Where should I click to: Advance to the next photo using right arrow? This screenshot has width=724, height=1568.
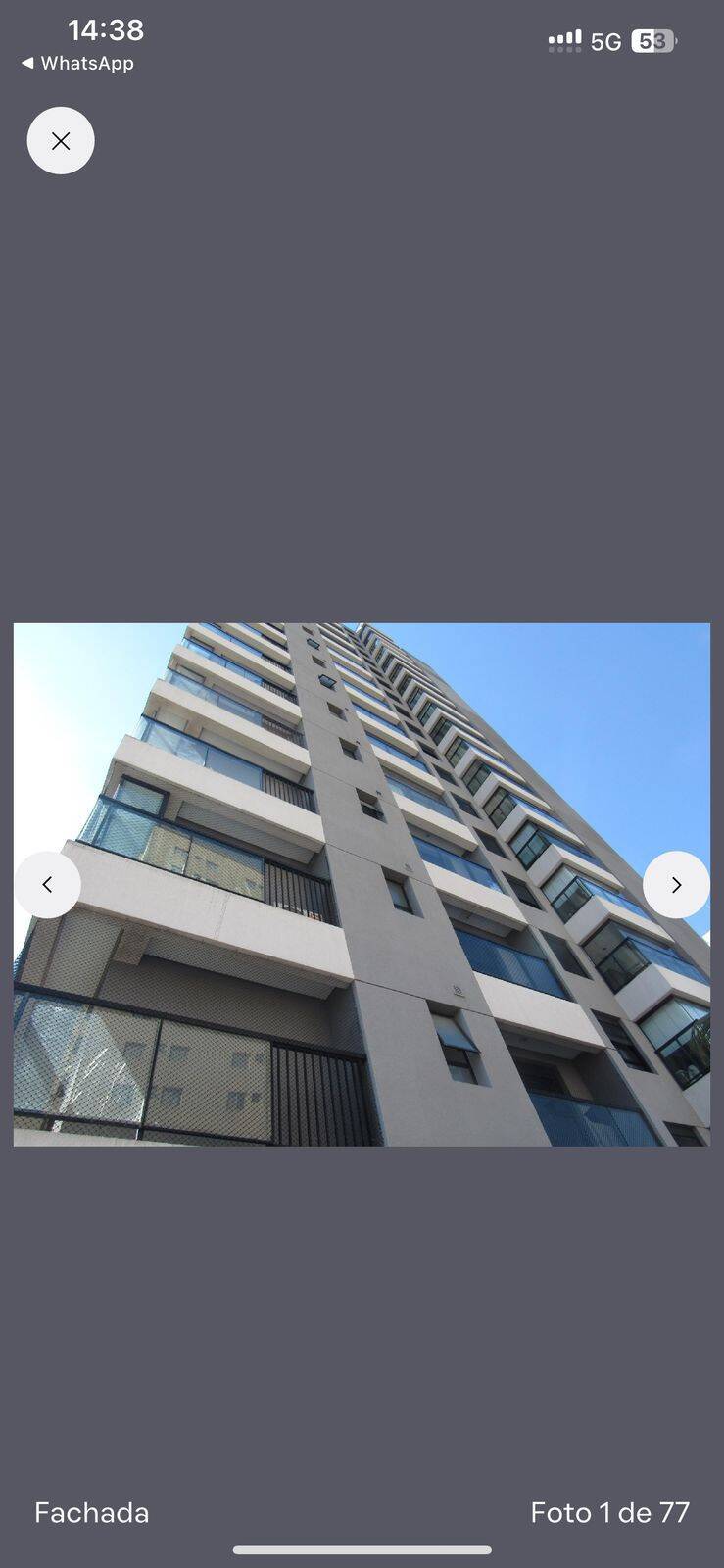click(x=676, y=884)
